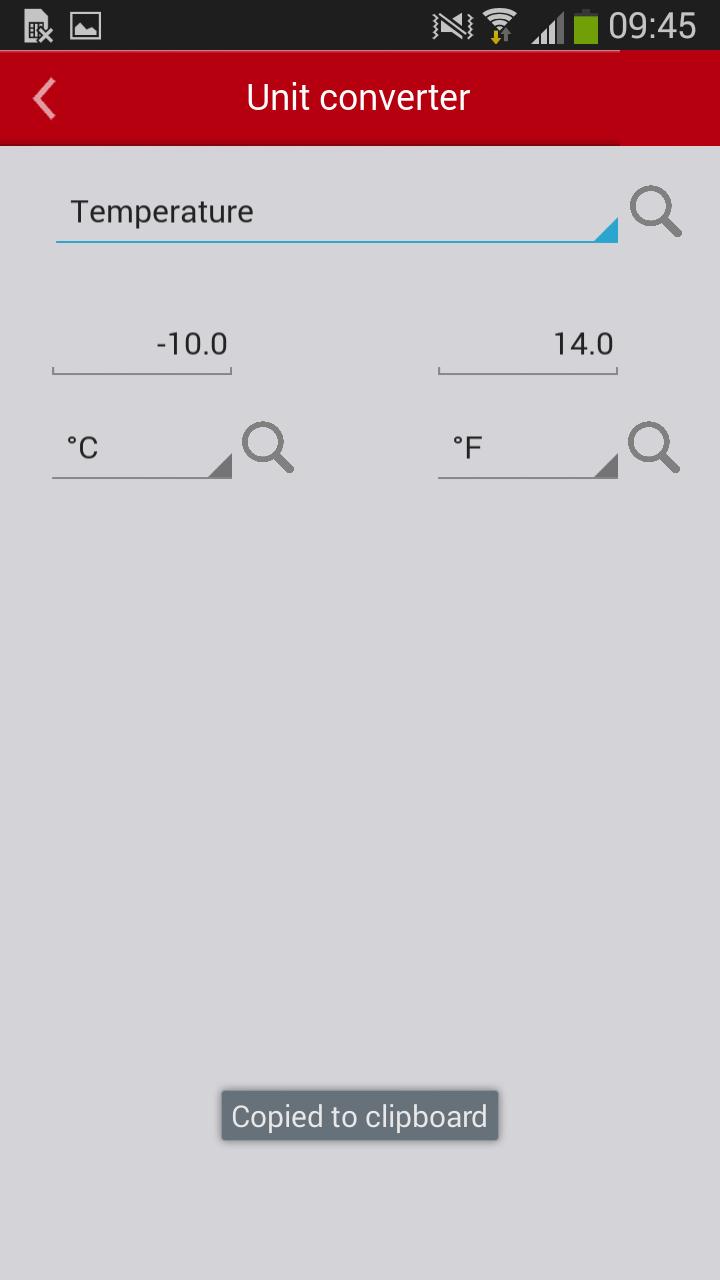This screenshot has width=720, height=1280.
Task: Edit the -10.0 input value
Action: (x=142, y=345)
